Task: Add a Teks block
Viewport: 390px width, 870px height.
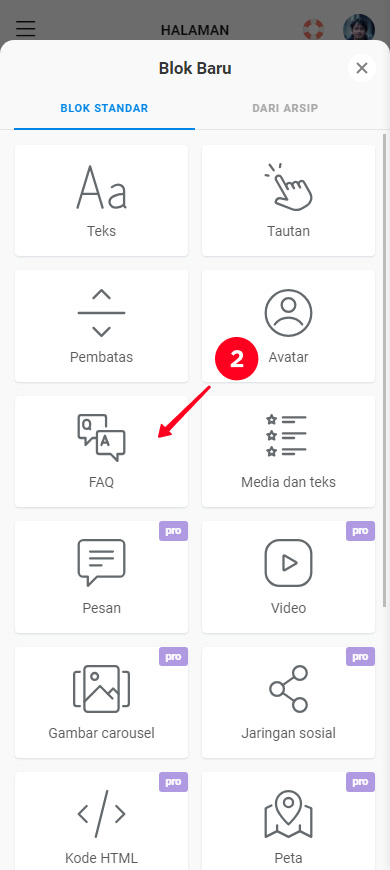Action: (102, 201)
